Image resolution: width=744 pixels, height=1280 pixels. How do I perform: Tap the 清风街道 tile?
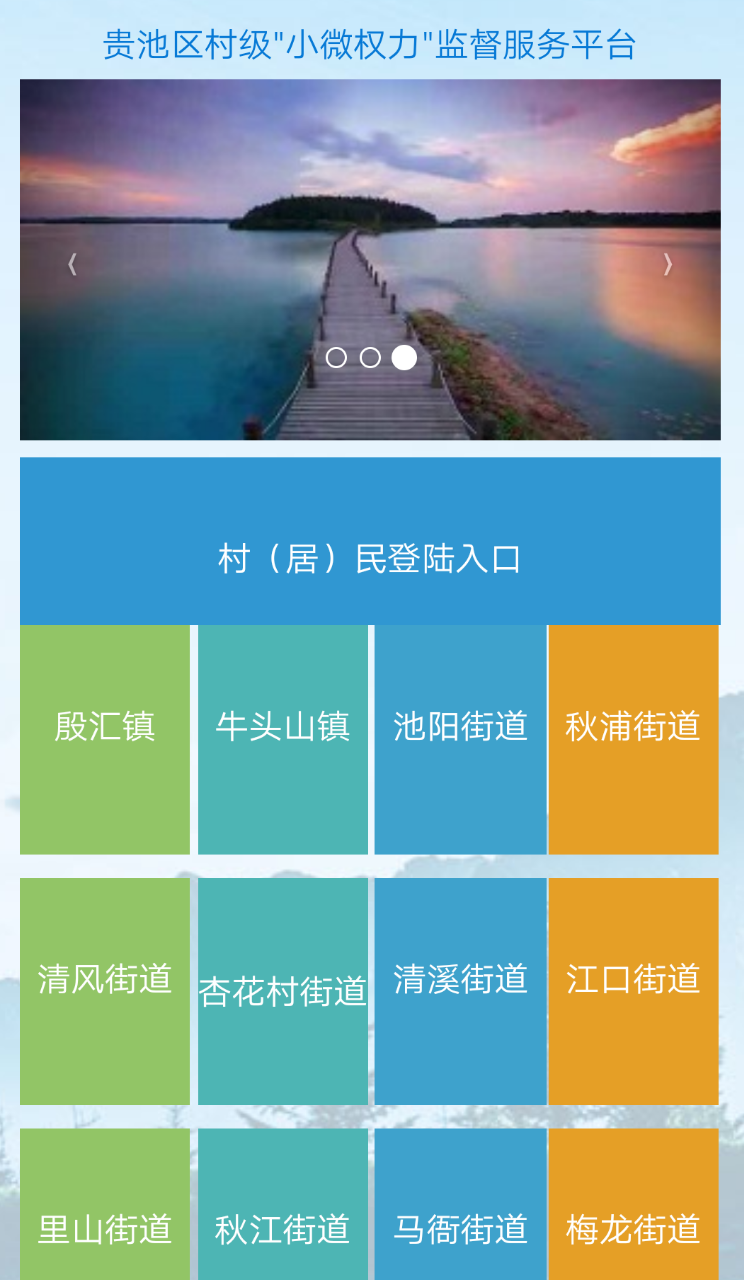tap(105, 991)
